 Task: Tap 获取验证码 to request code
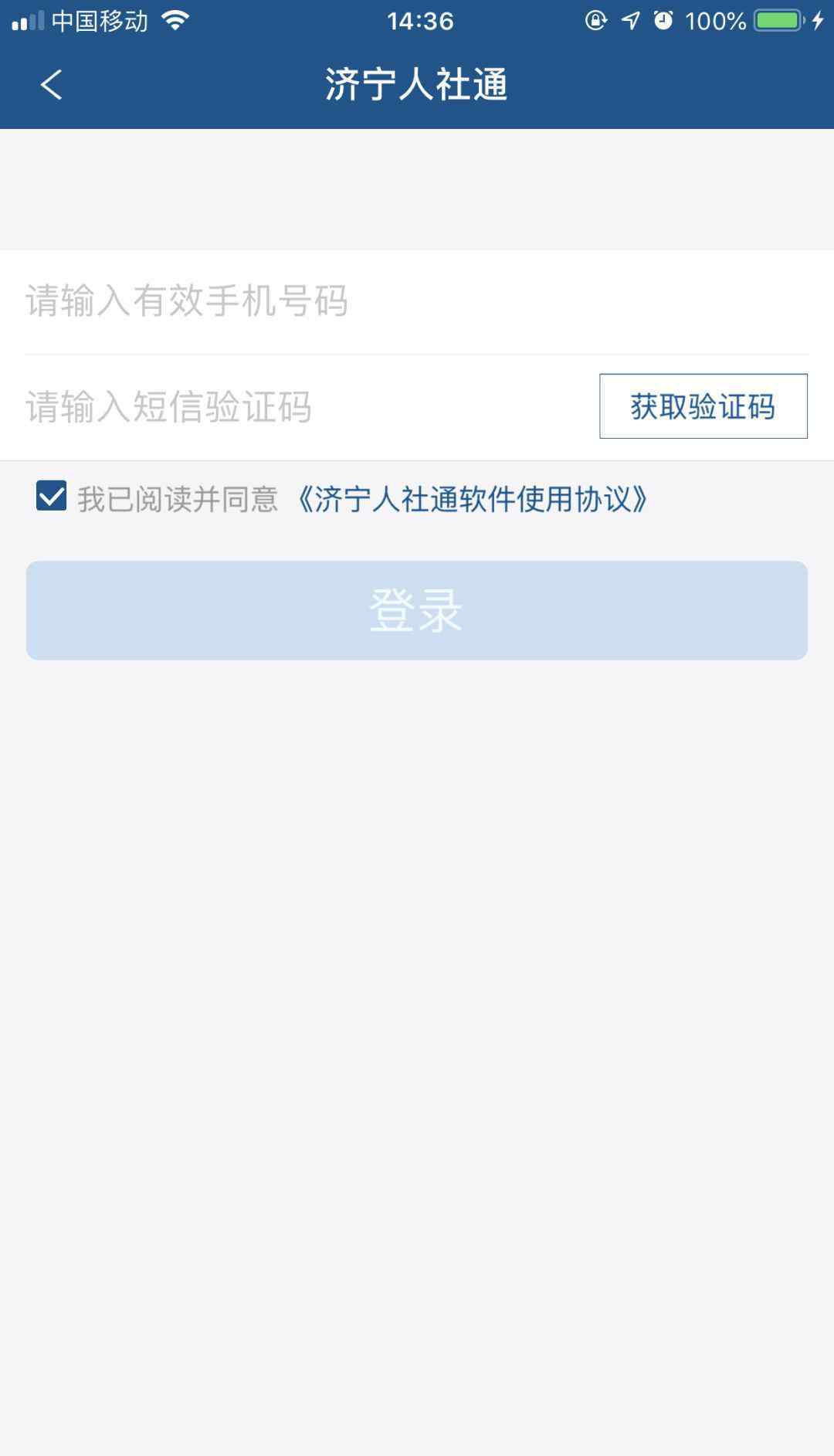[x=703, y=406]
